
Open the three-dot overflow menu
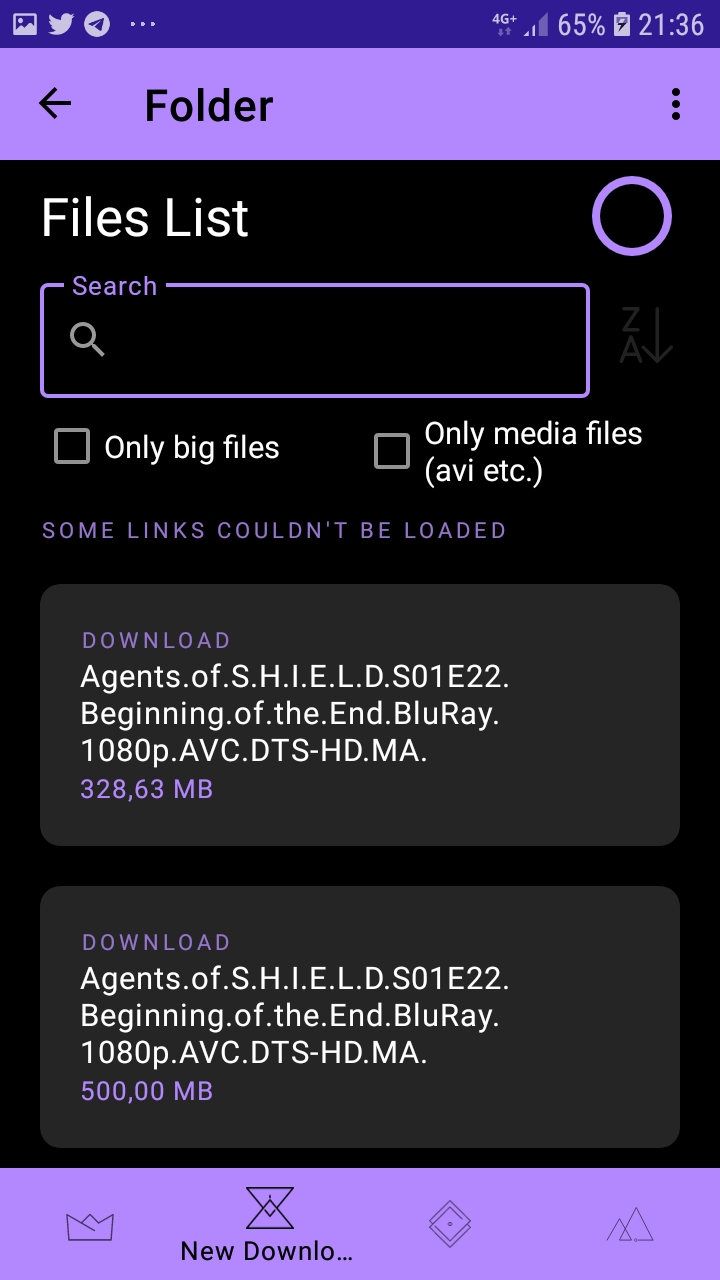click(675, 103)
